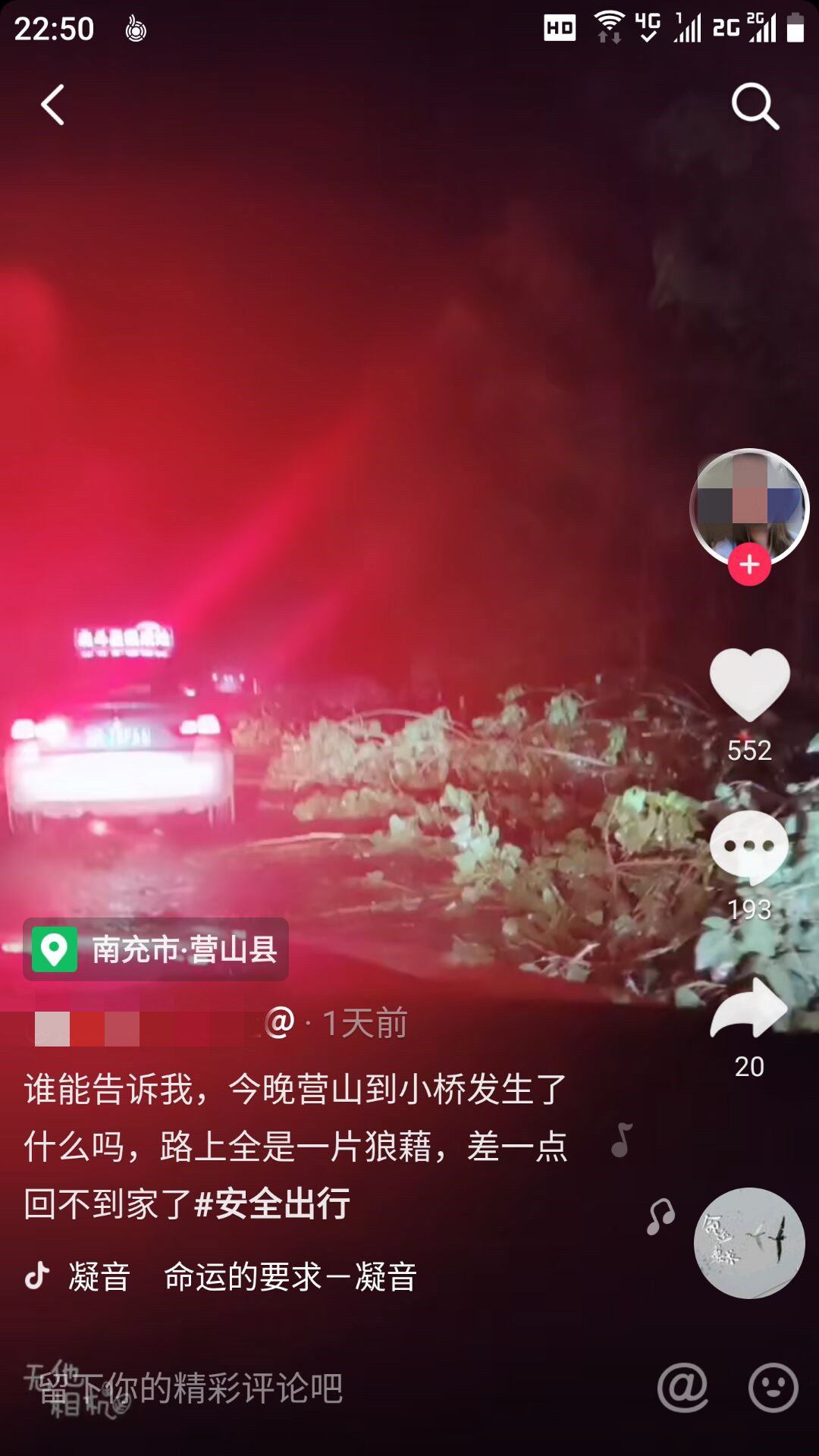
Task: Tap the spinning music disc
Action: click(749, 1243)
